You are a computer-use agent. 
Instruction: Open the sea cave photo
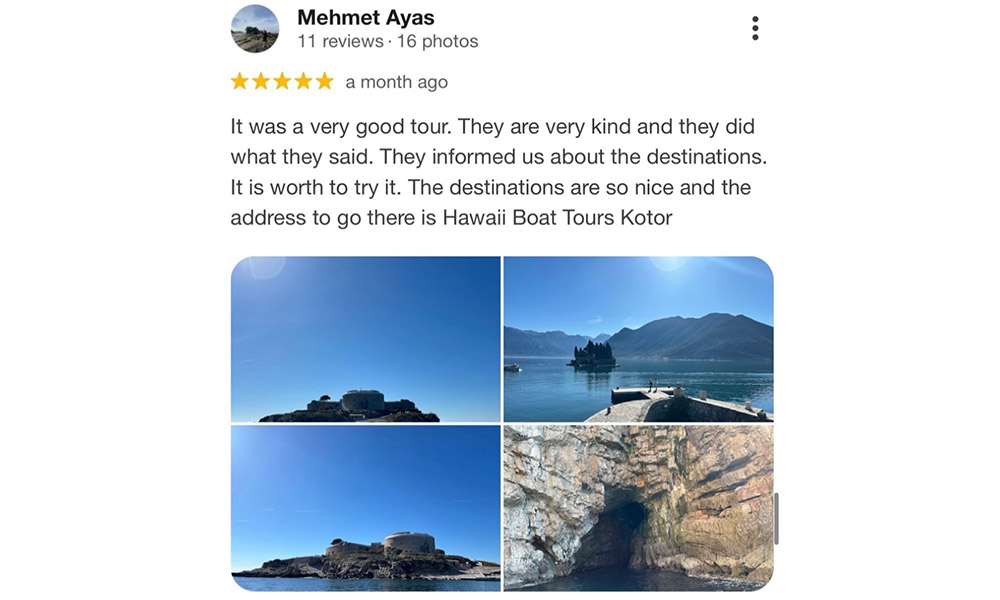[x=638, y=508]
